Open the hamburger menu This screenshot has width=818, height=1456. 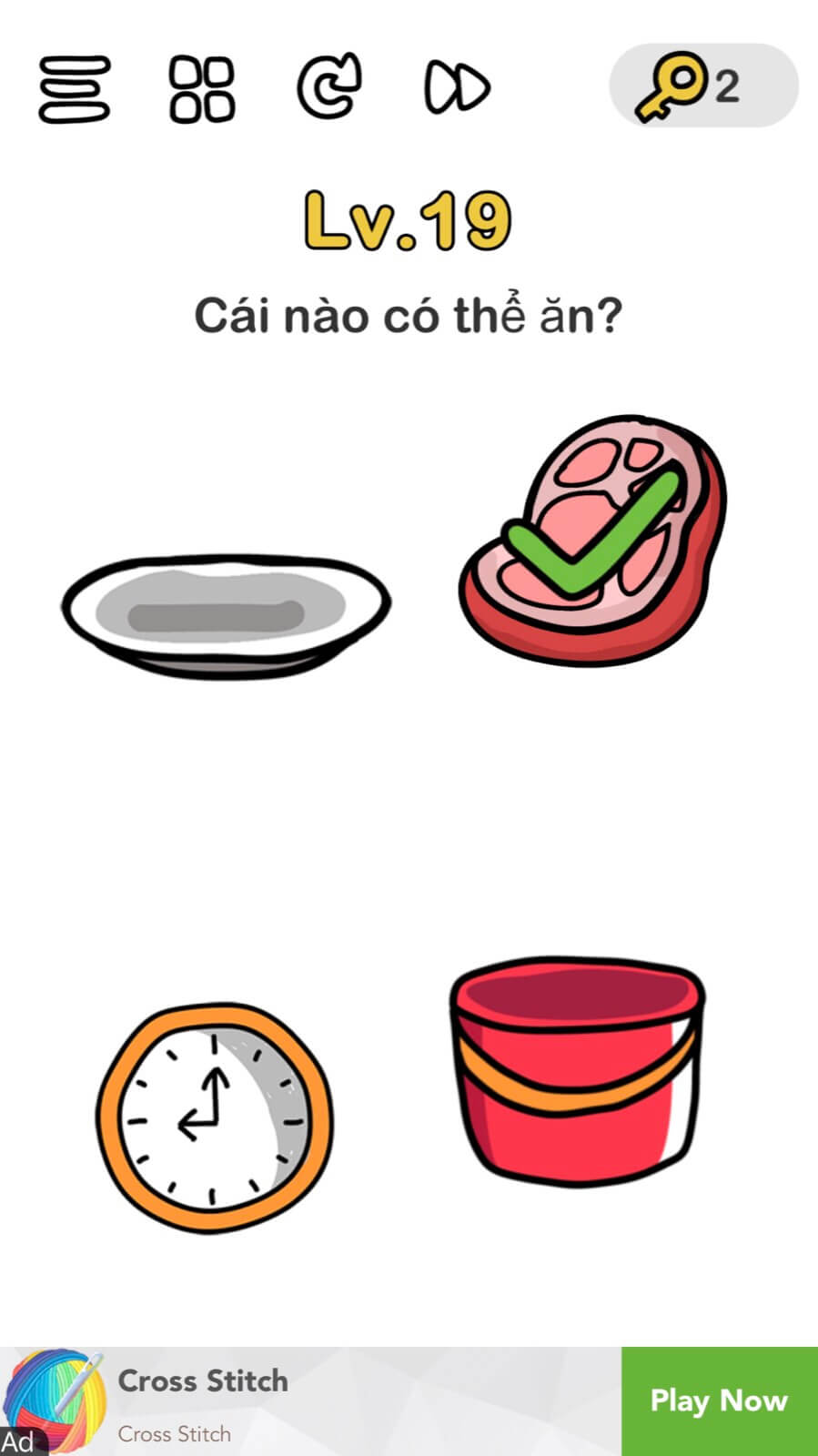point(75,88)
